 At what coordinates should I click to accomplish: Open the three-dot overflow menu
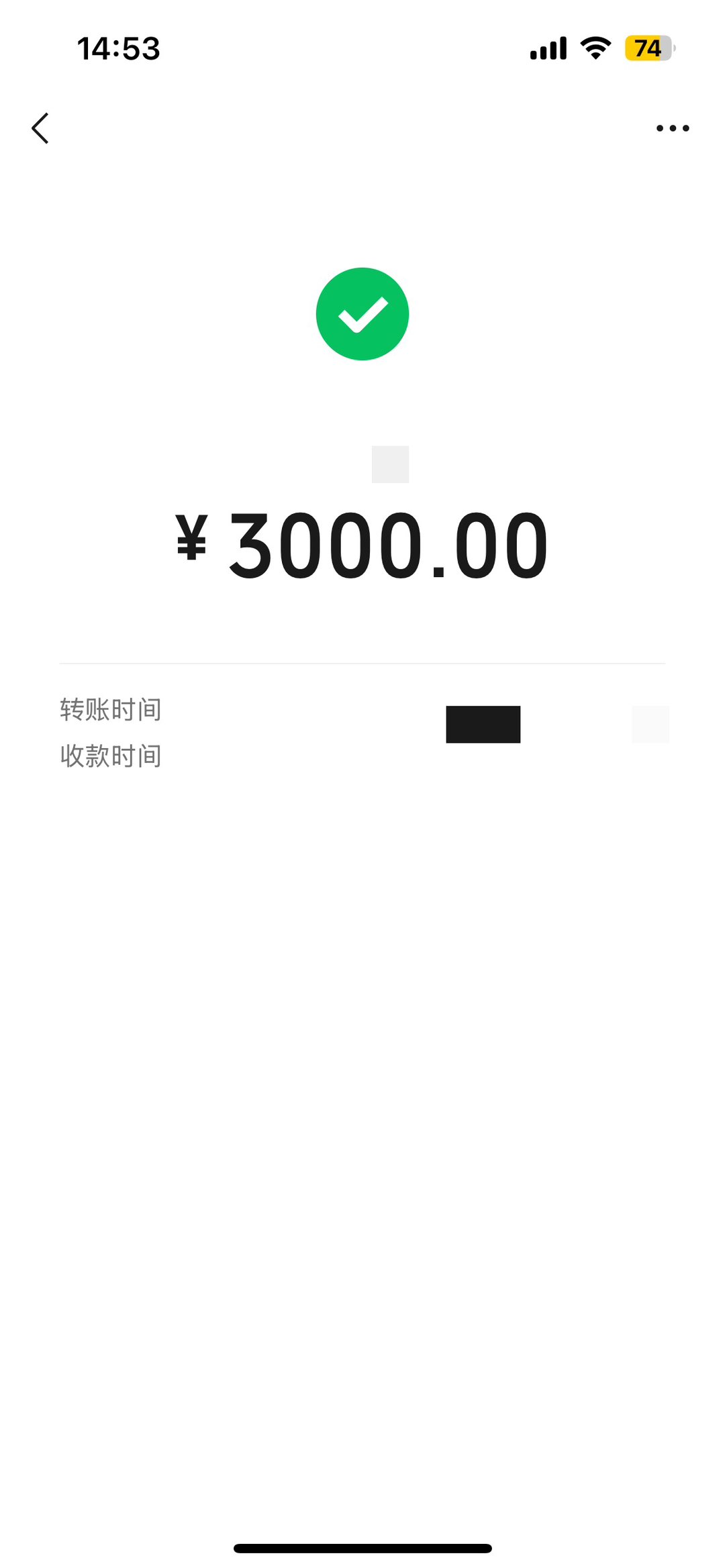tap(672, 128)
